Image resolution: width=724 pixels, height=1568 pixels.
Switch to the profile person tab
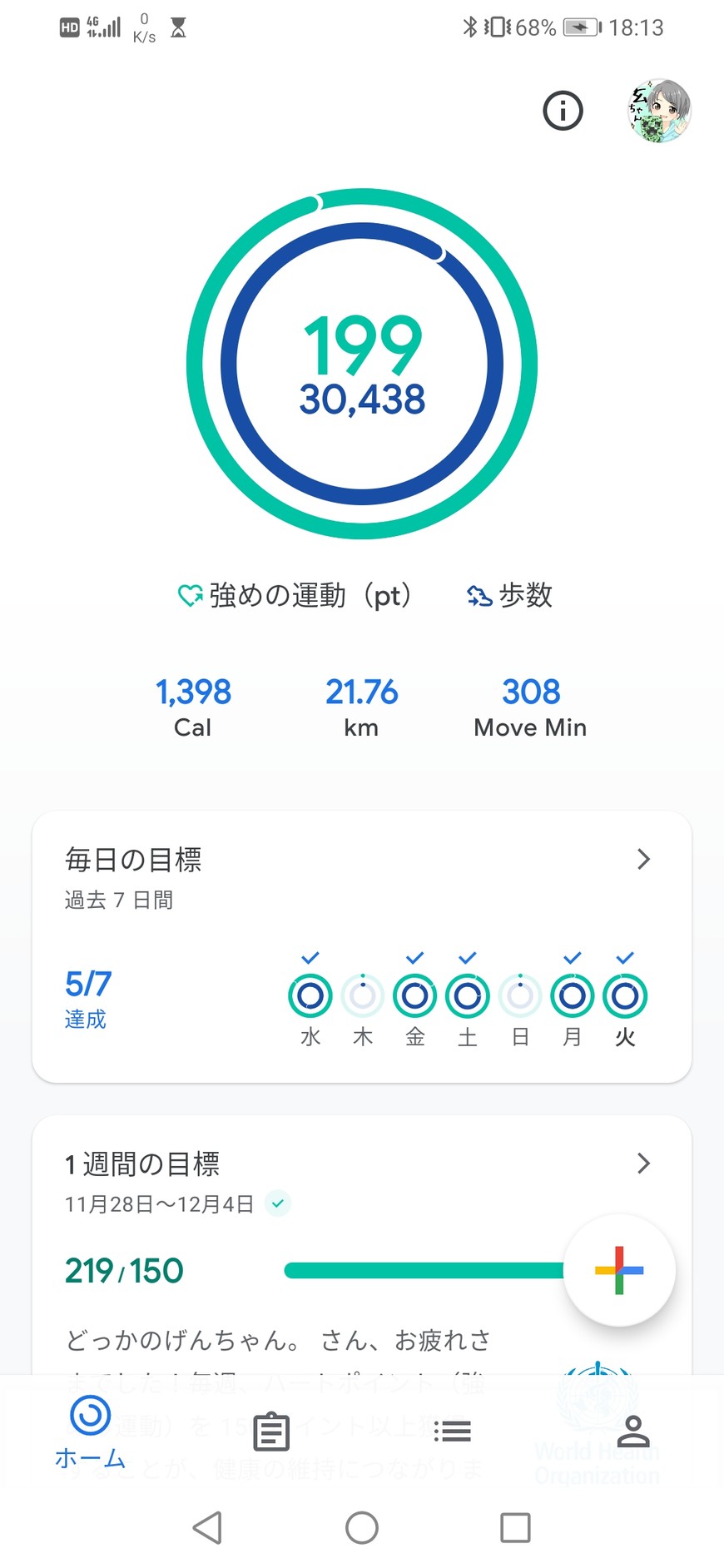pos(633,1432)
